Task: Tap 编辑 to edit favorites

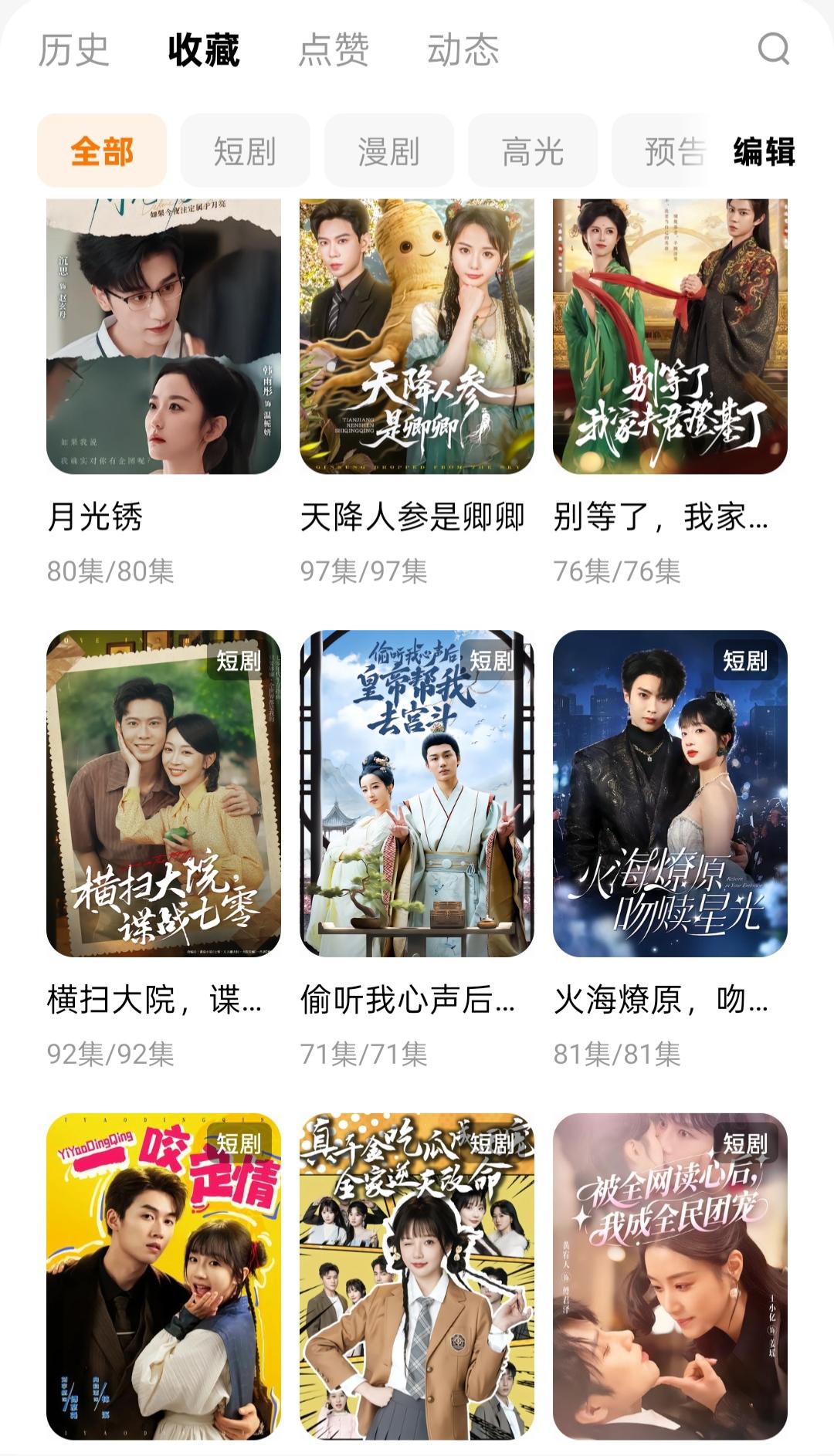Action: [x=764, y=151]
